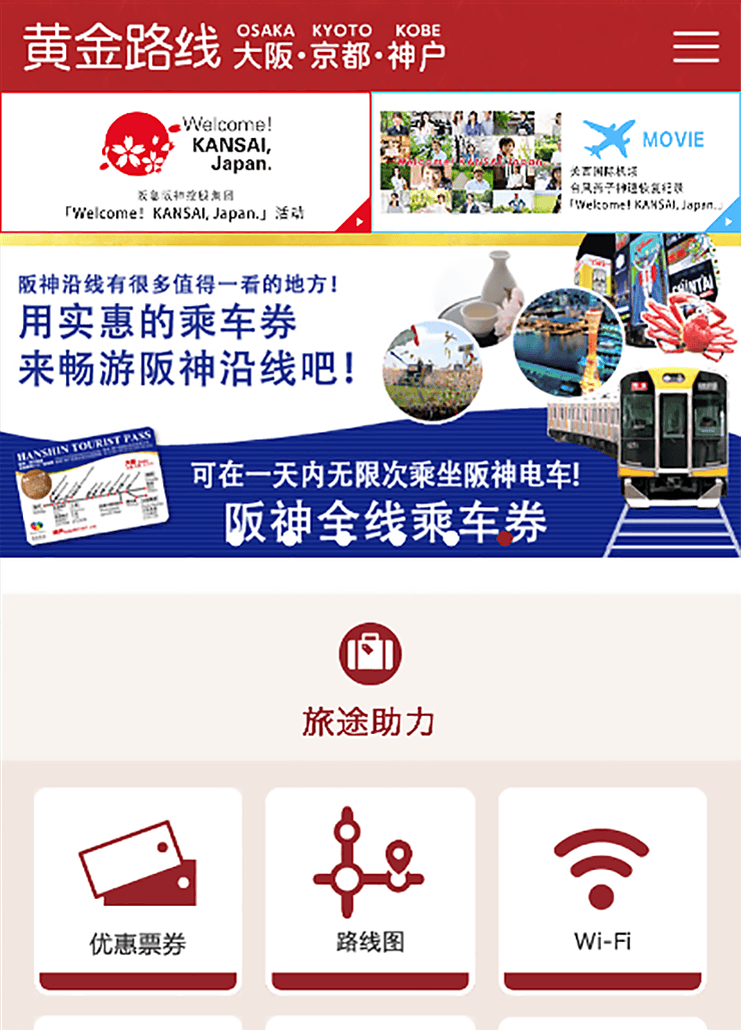Open the 阪神全线乘车券 promotional banner

tap(370, 400)
